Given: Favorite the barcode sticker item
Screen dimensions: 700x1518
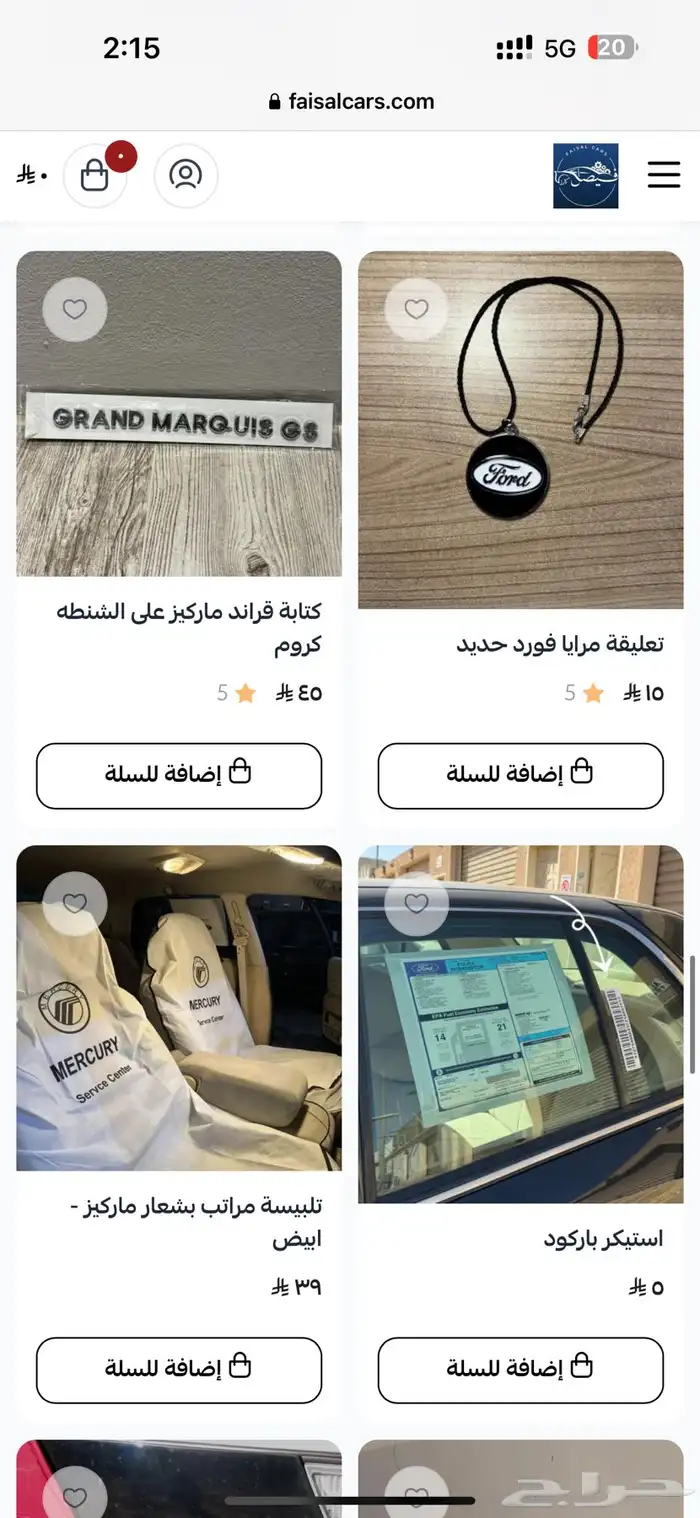Looking at the screenshot, I should click(x=416, y=904).
